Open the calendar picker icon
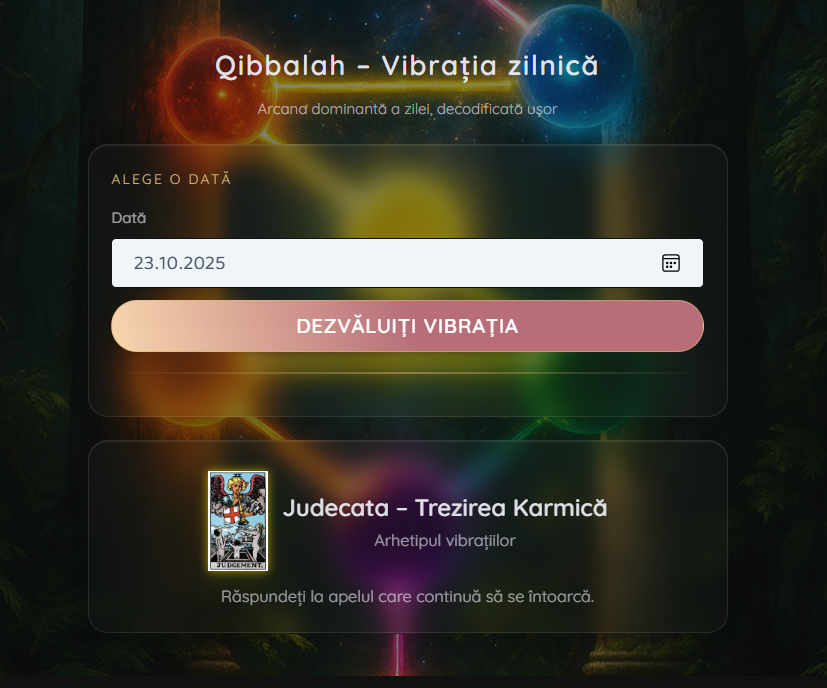The image size is (827, 688). pyautogui.click(x=671, y=263)
